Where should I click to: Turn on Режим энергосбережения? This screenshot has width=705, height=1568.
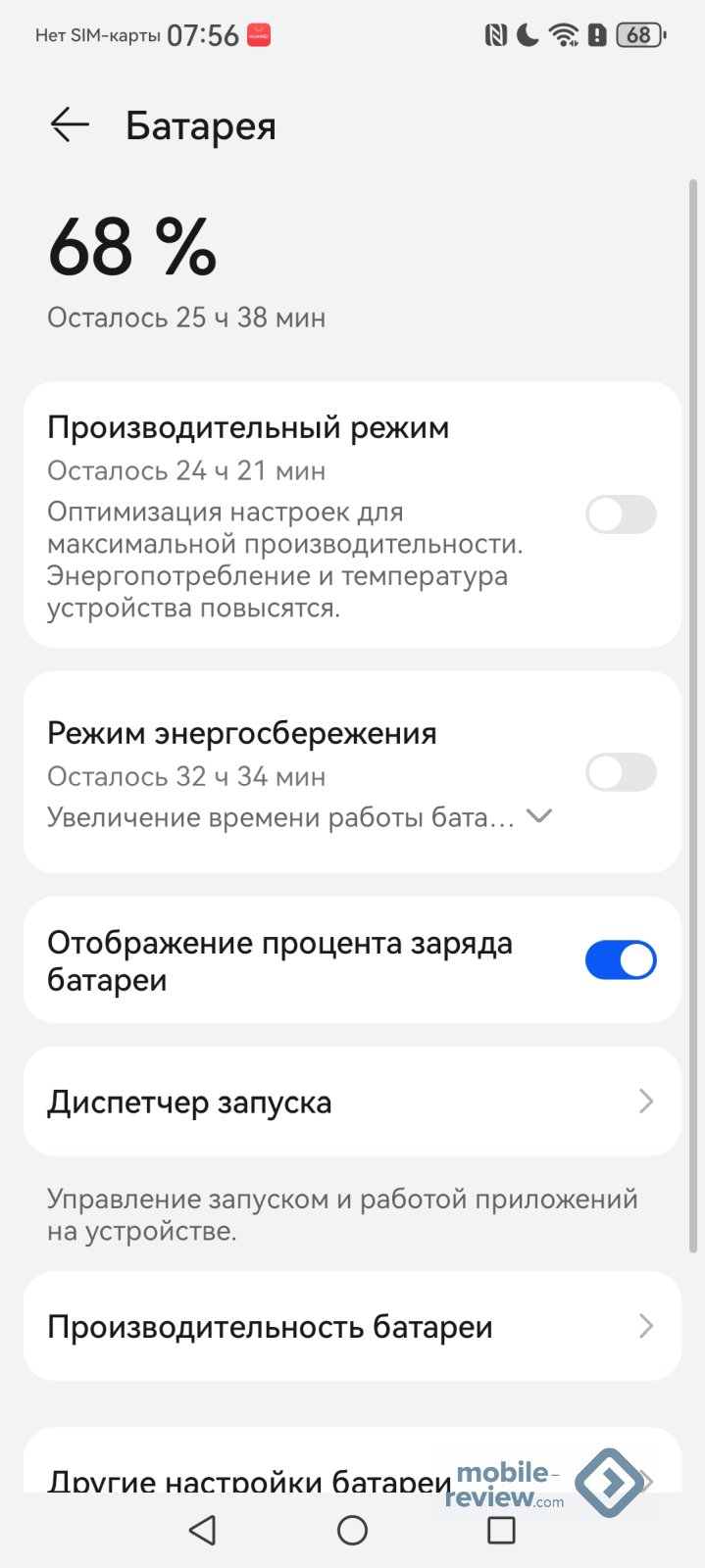tap(621, 772)
